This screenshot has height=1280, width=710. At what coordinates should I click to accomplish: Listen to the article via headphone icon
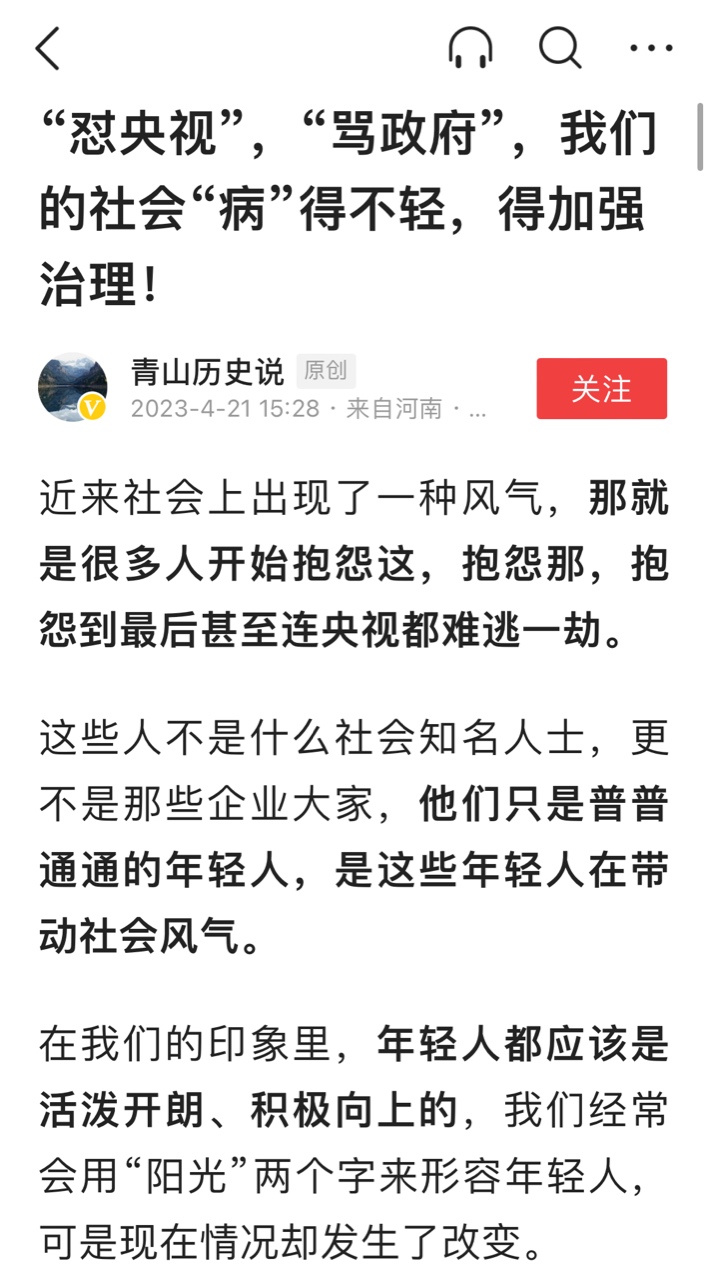point(470,48)
